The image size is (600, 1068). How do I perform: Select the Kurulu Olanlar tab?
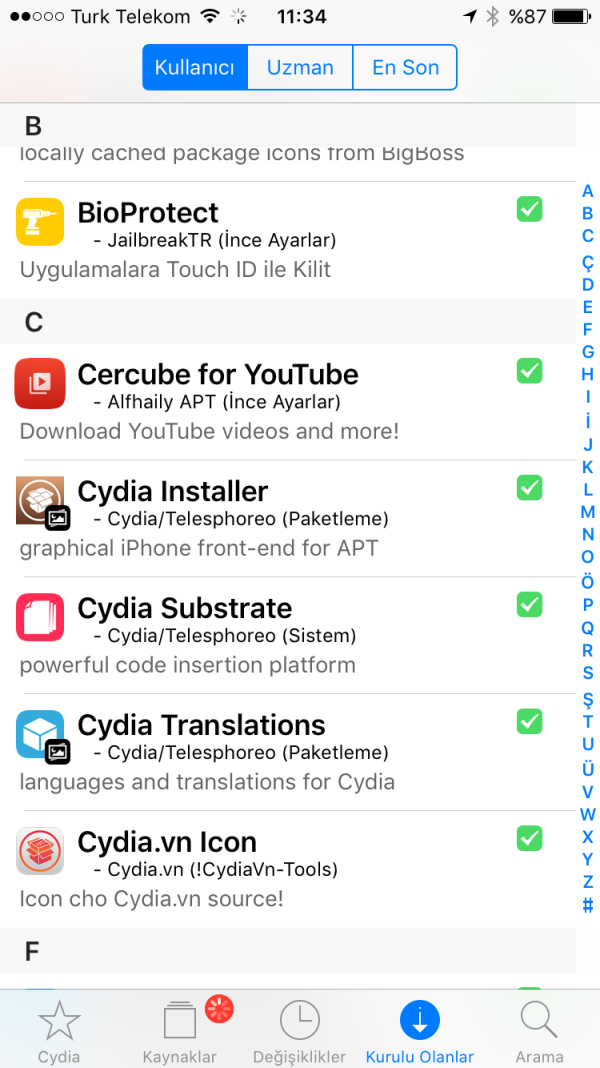coord(420,1032)
